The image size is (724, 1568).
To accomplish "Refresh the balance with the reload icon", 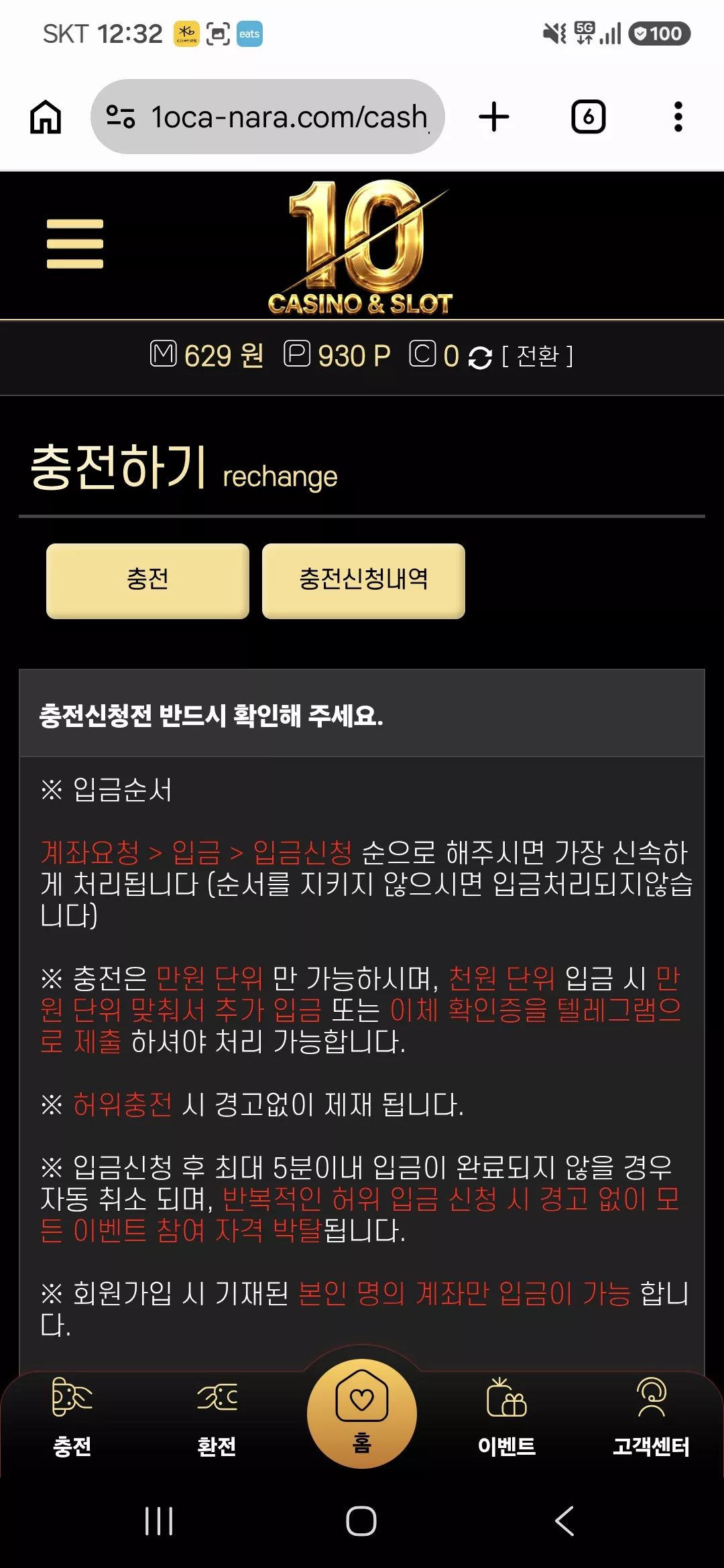I will pyautogui.click(x=480, y=357).
